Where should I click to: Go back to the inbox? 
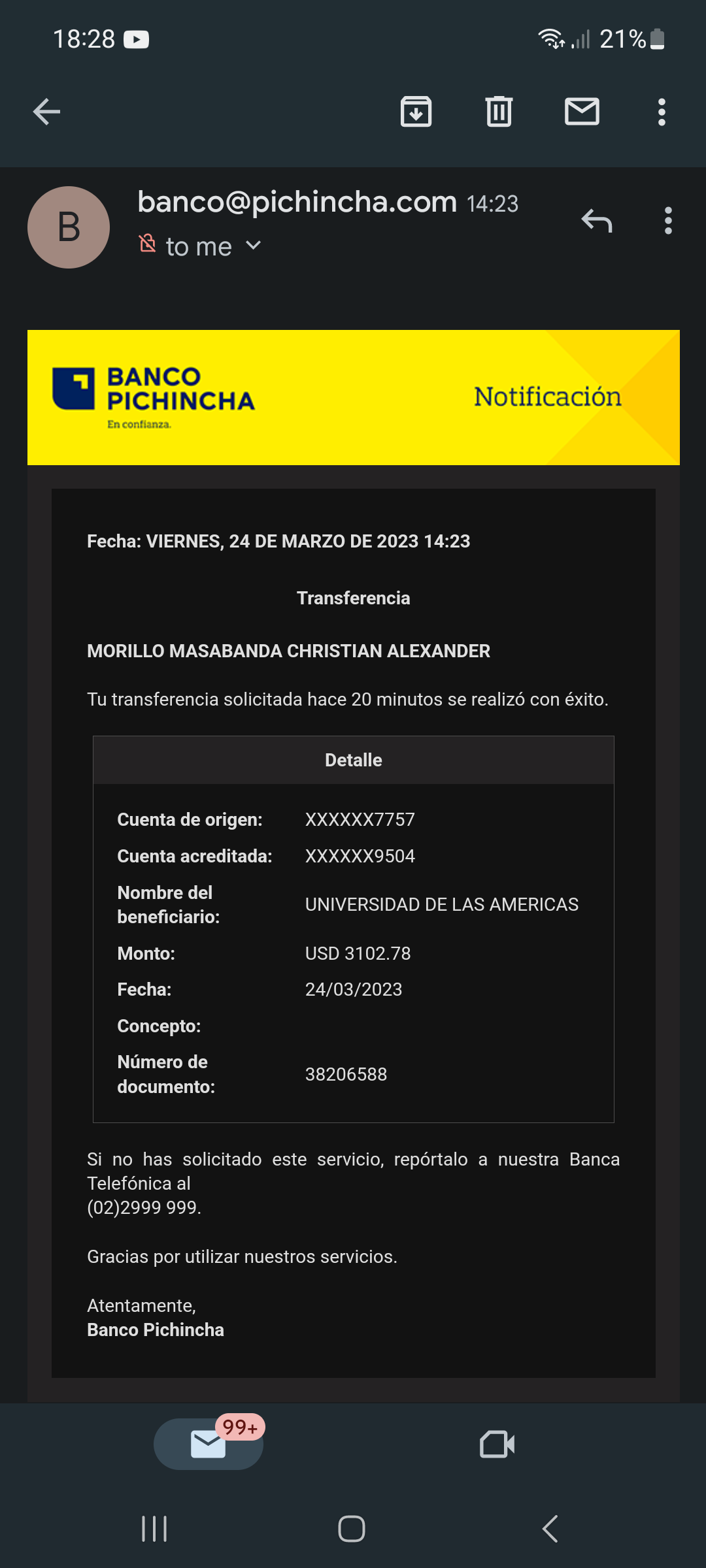pyautogui.click(x=46, y=112)
